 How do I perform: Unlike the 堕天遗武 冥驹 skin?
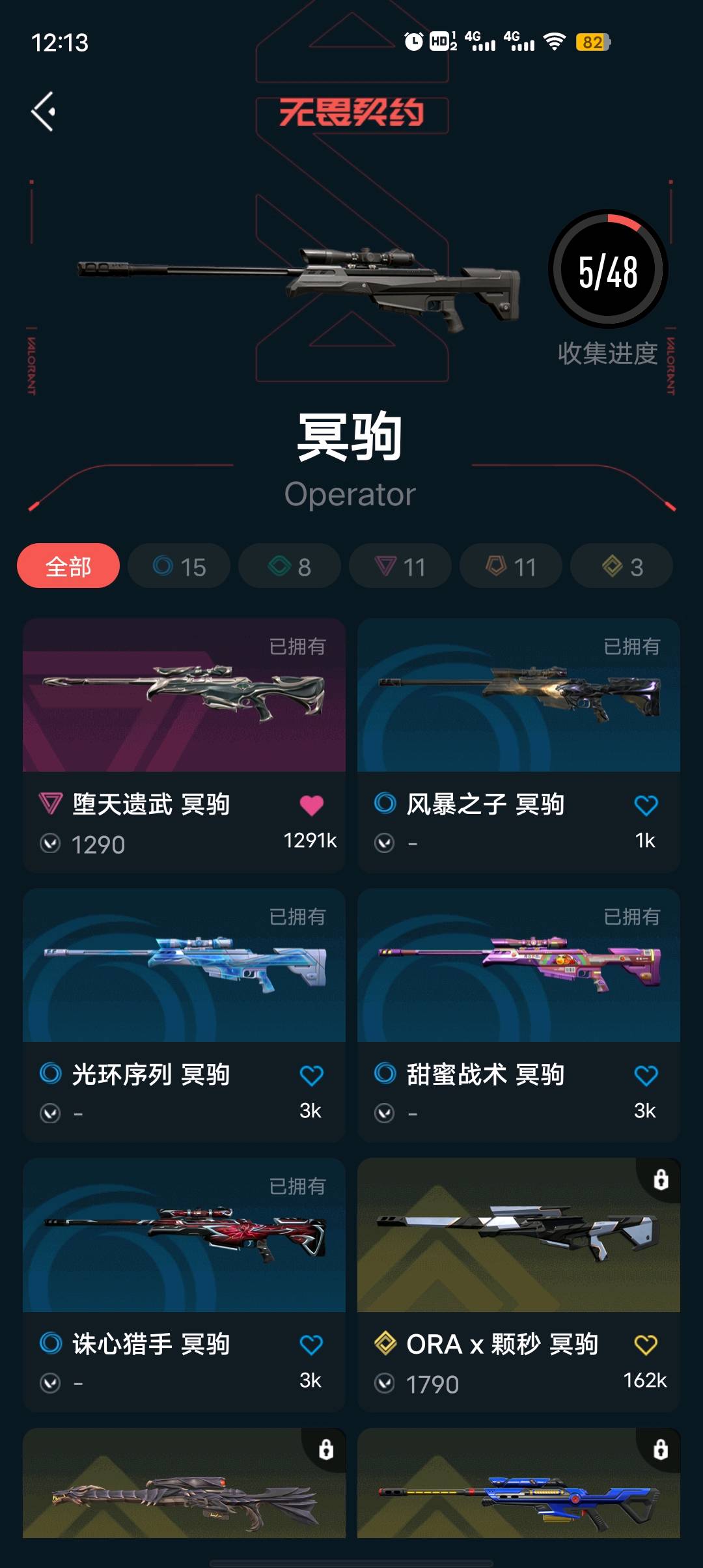[311, 805]
